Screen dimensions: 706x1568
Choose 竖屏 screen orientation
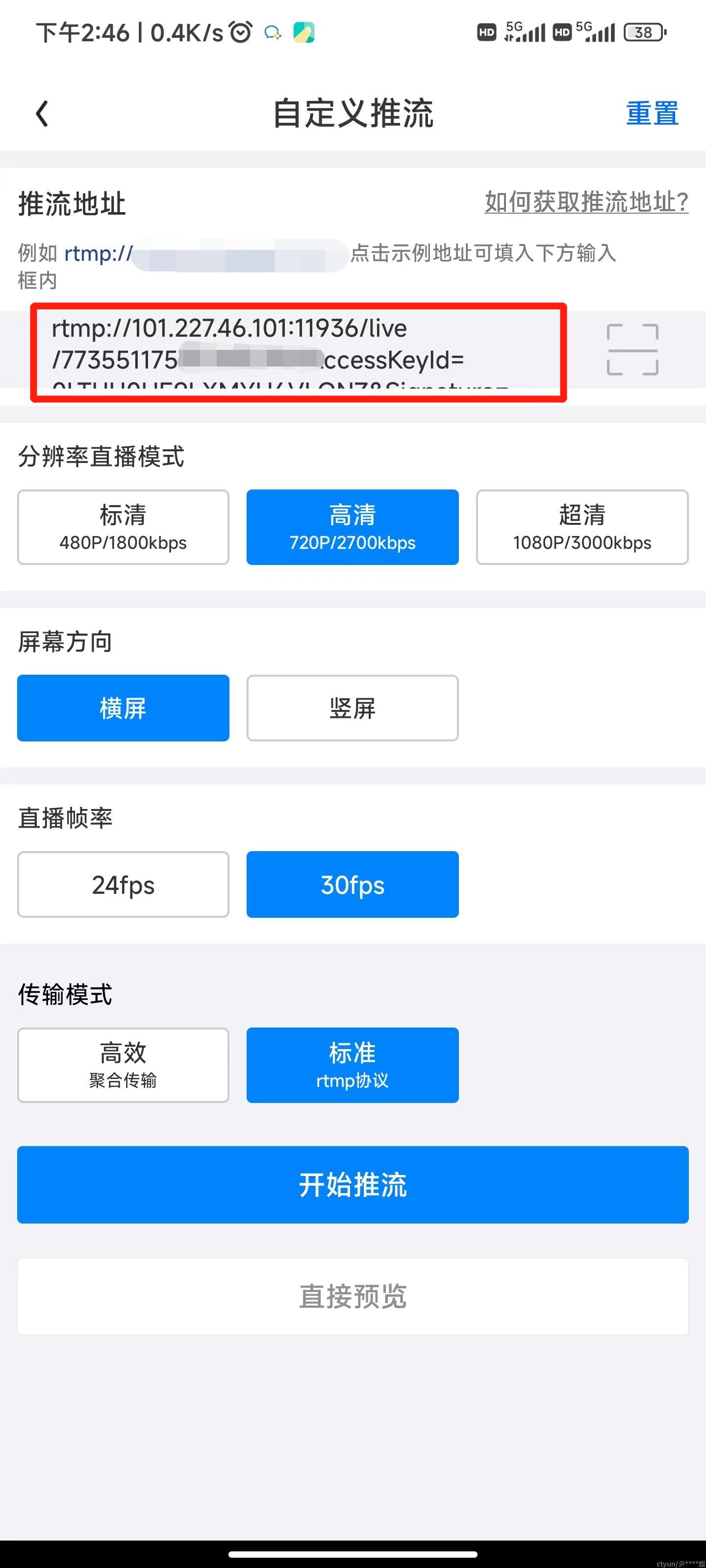tap(352, 708)
